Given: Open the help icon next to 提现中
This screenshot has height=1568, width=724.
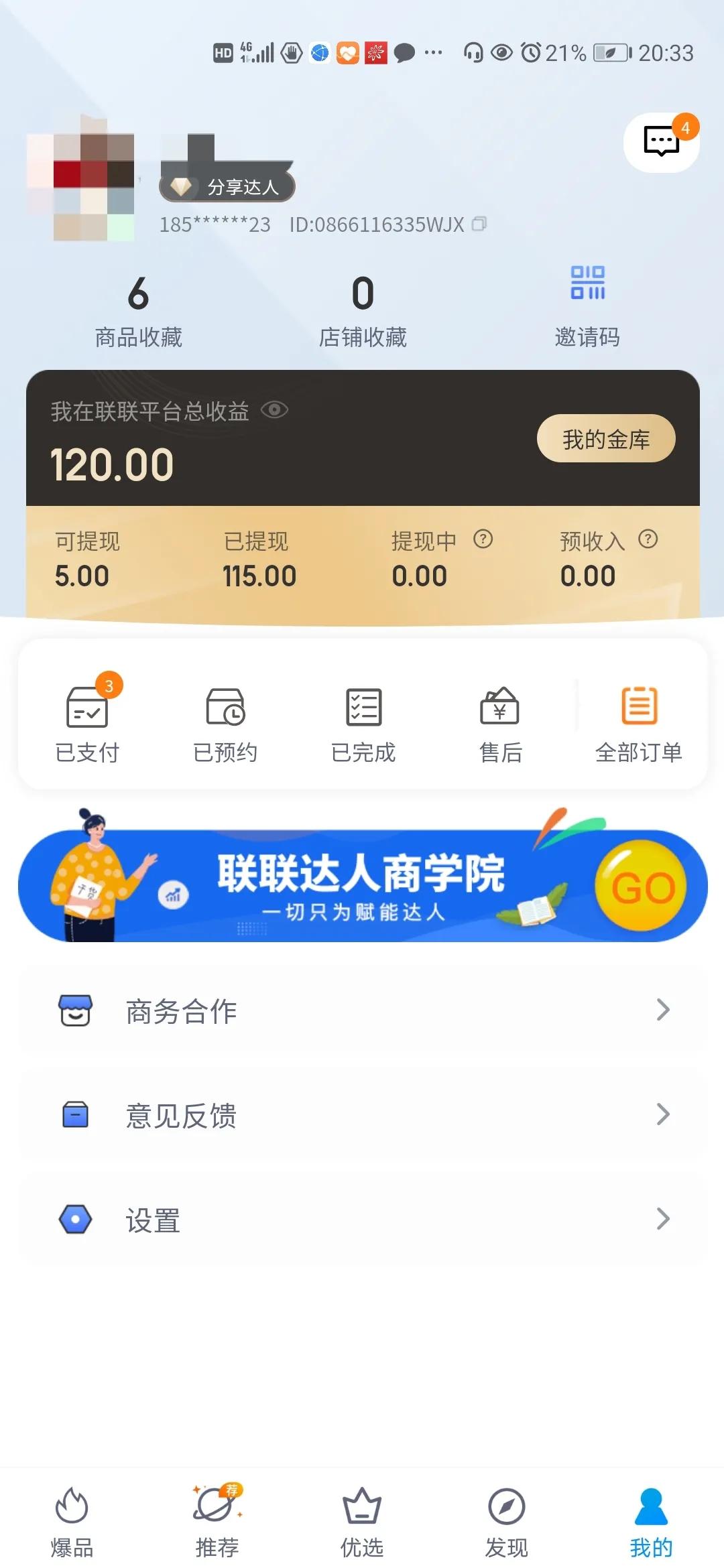Looking at the screenshot, I should (x=485, y=539).
